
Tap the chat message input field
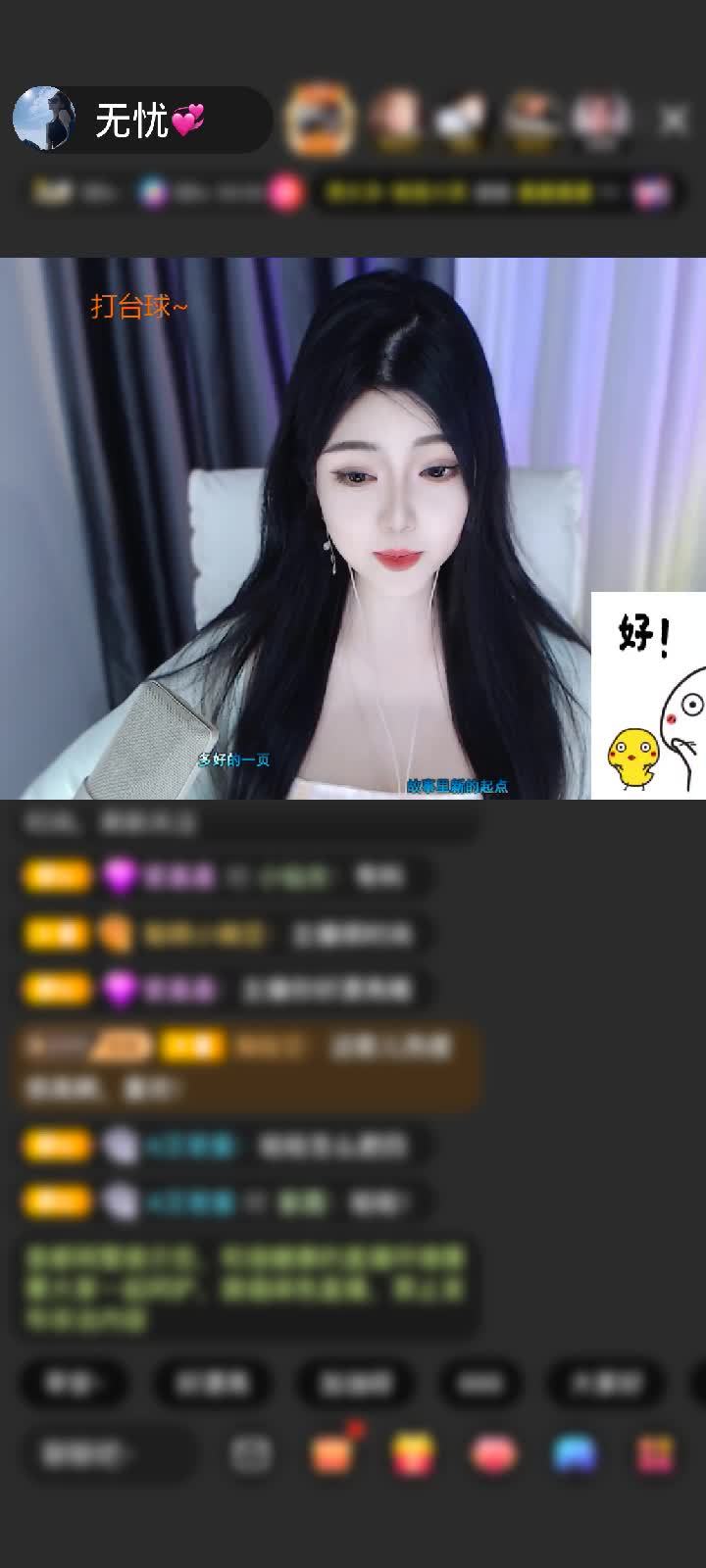(x=108, y=1454)
